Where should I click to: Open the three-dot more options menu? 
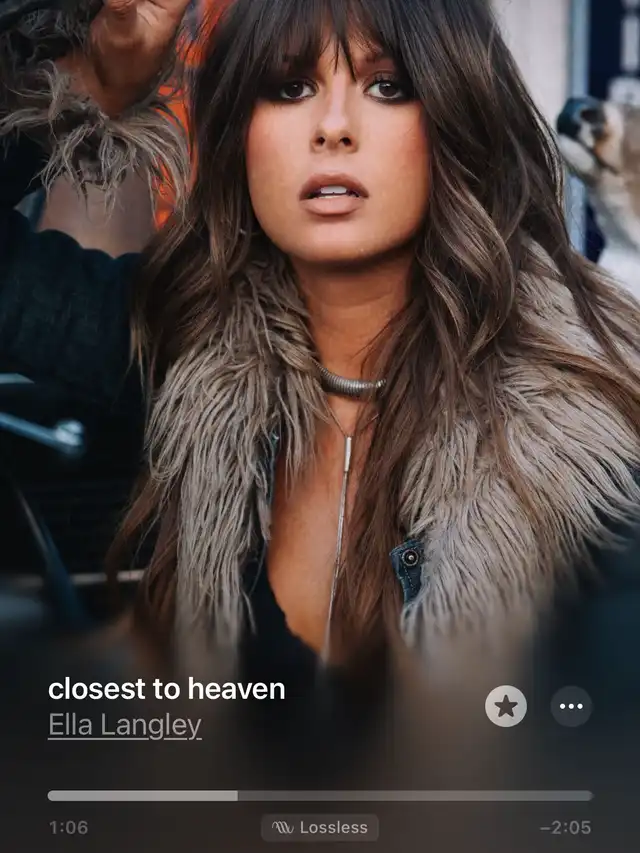tap(571, 706)
